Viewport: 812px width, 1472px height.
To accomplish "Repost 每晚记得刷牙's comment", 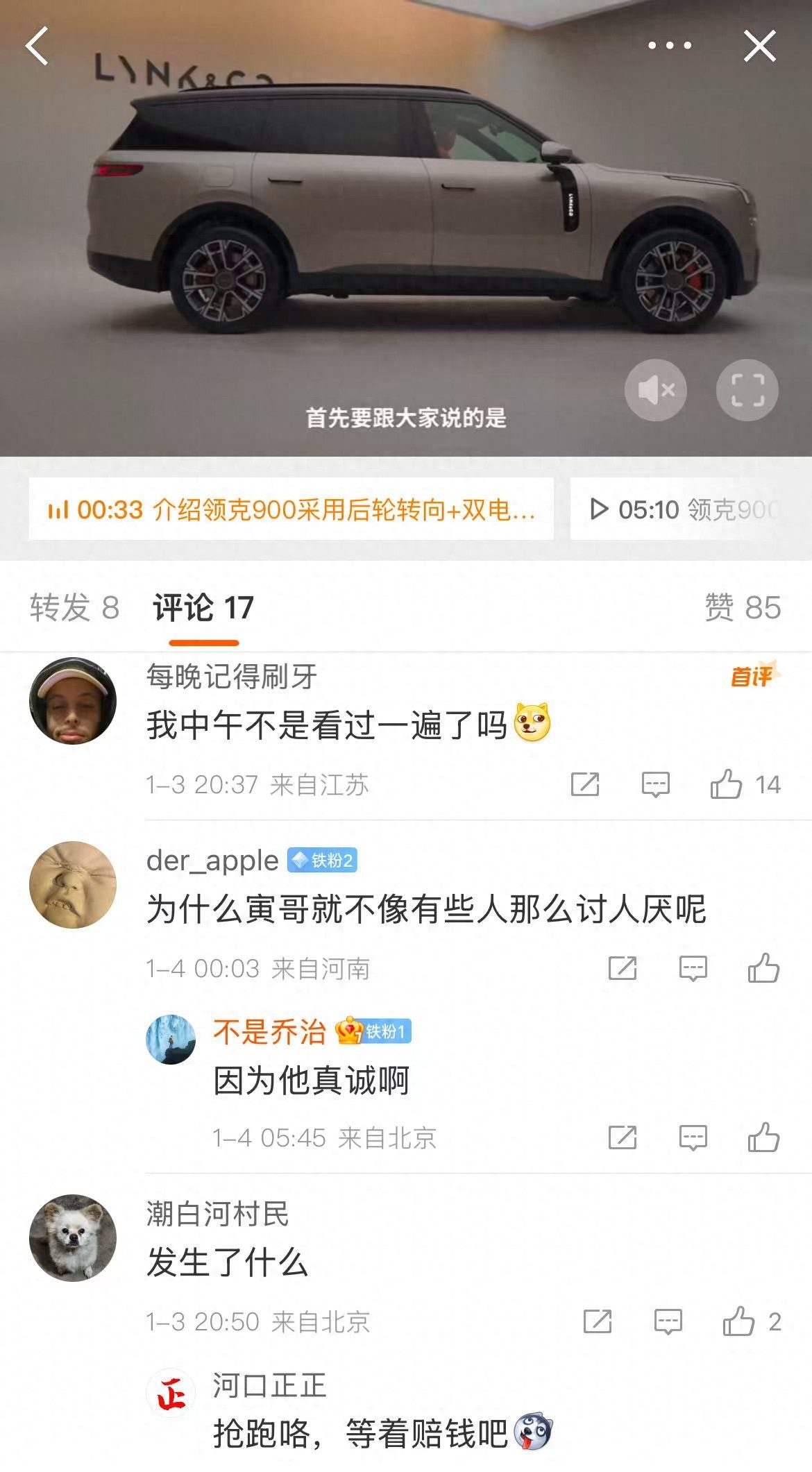I will pyautogui.click(x=584, y=785).
